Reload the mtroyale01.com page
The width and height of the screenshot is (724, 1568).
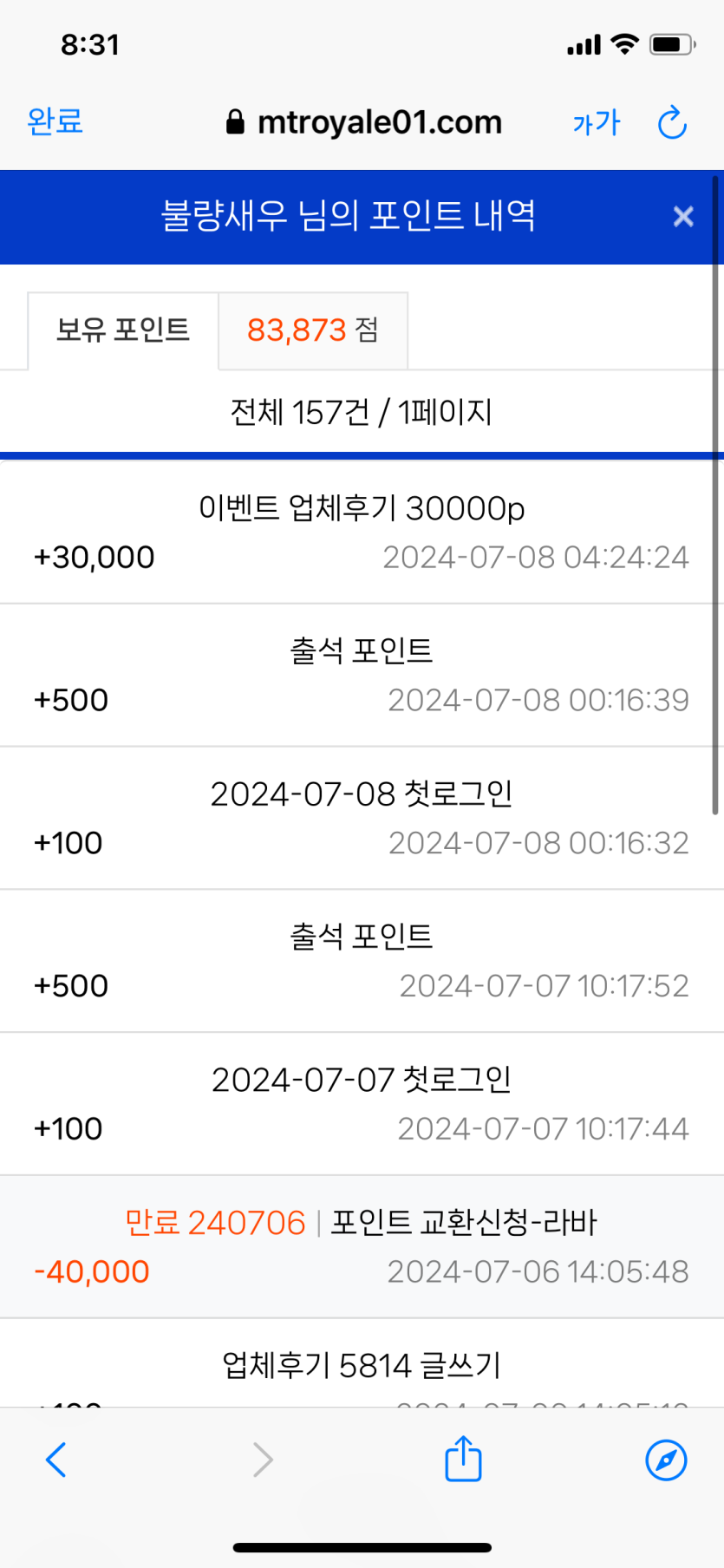[672, 123]
